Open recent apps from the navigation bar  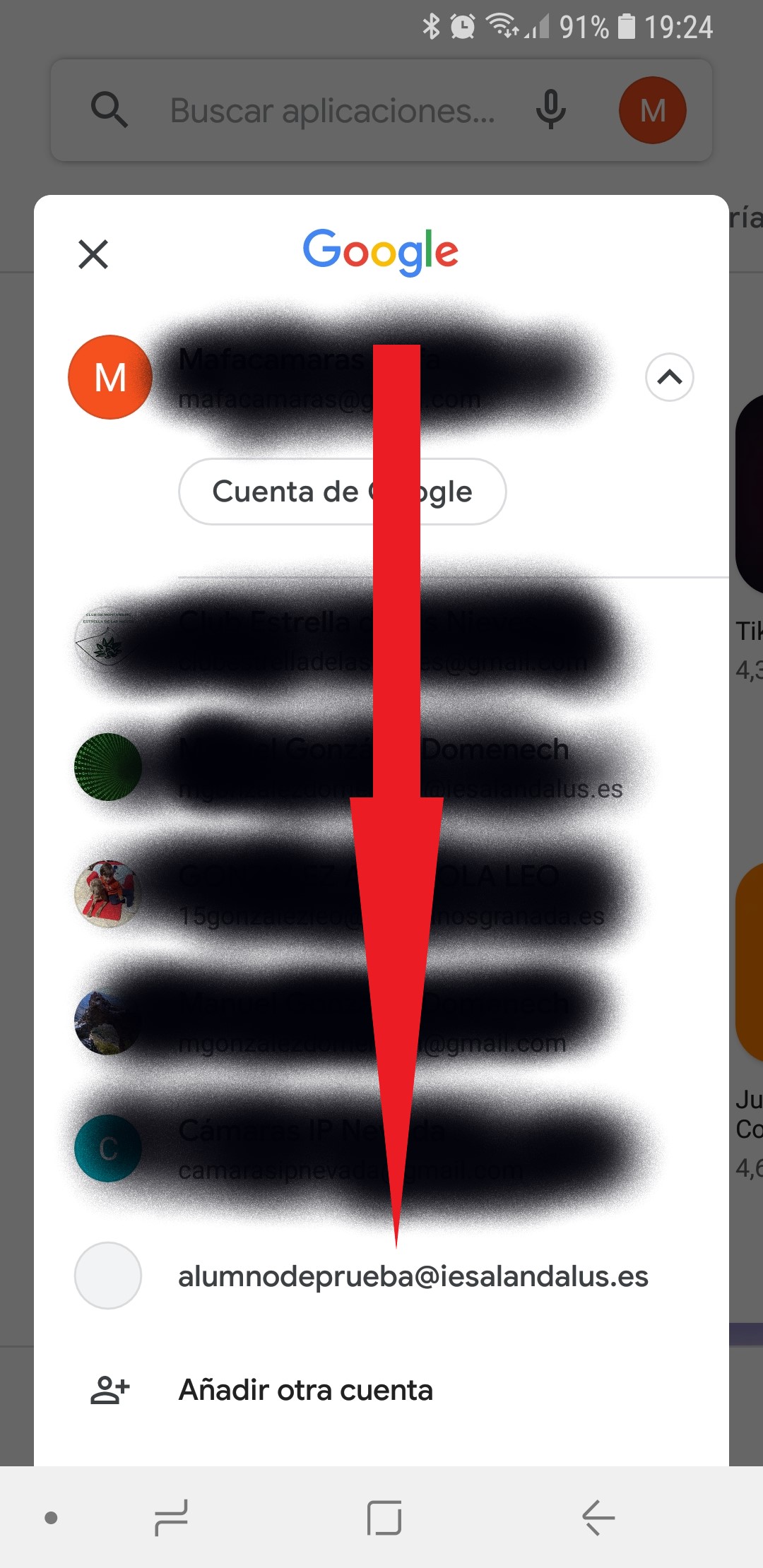tap(172, 1517)
